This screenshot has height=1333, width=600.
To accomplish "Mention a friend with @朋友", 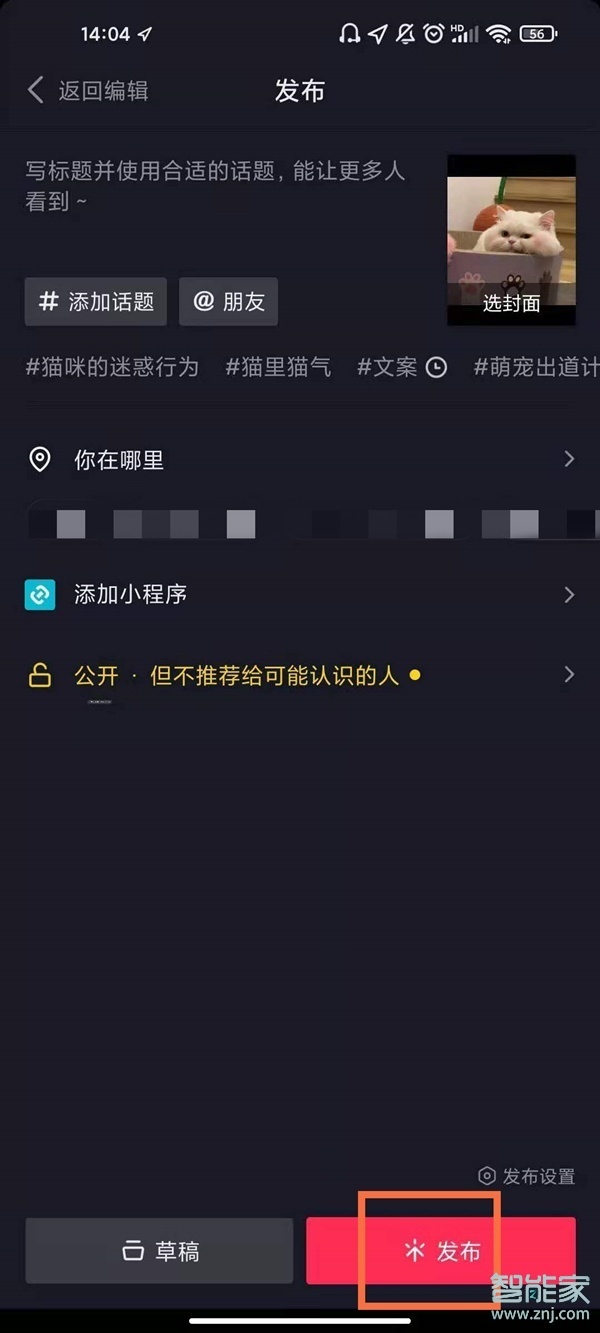I will [228, 302].
